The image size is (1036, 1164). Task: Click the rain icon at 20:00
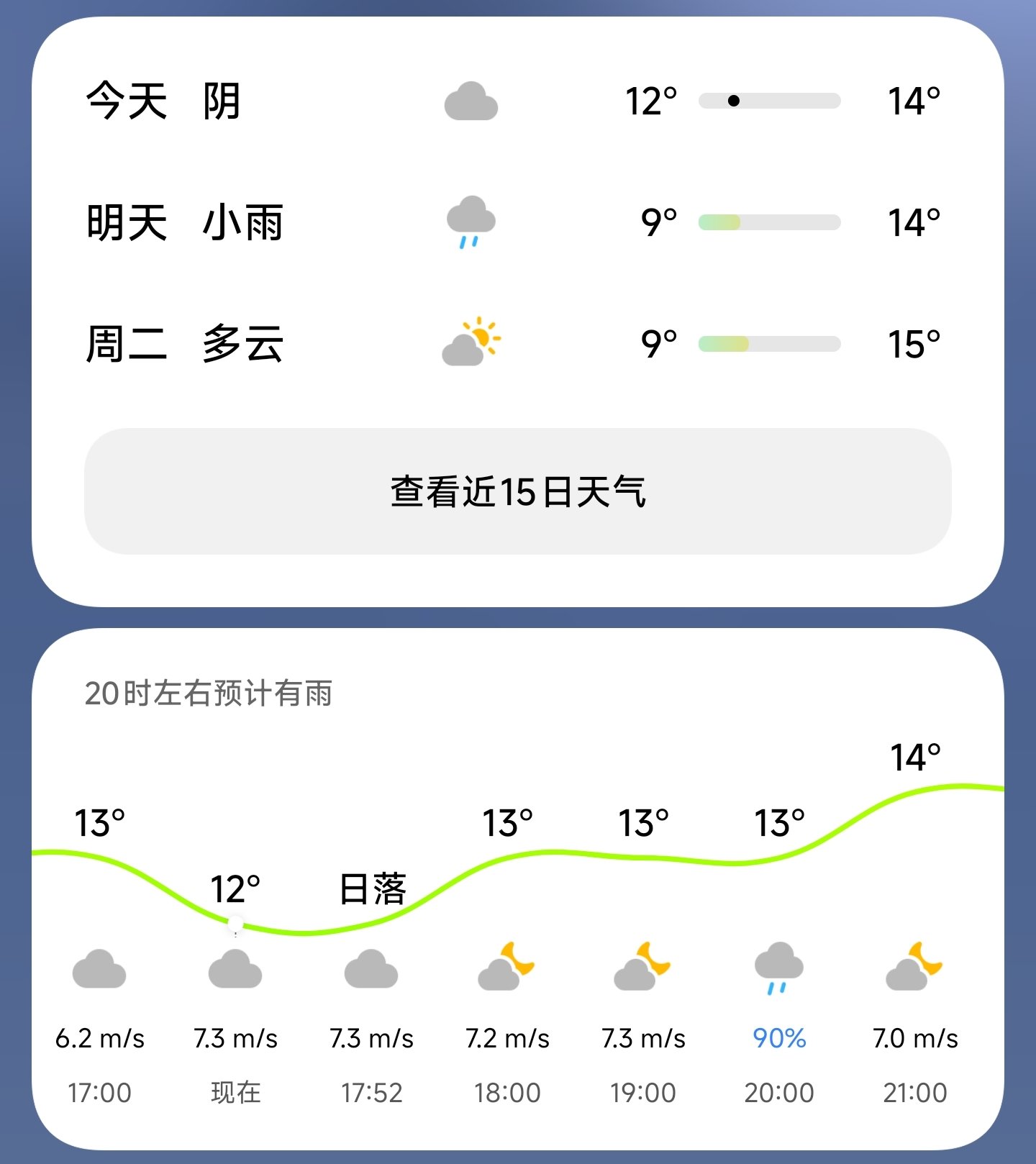click(779, 968)
